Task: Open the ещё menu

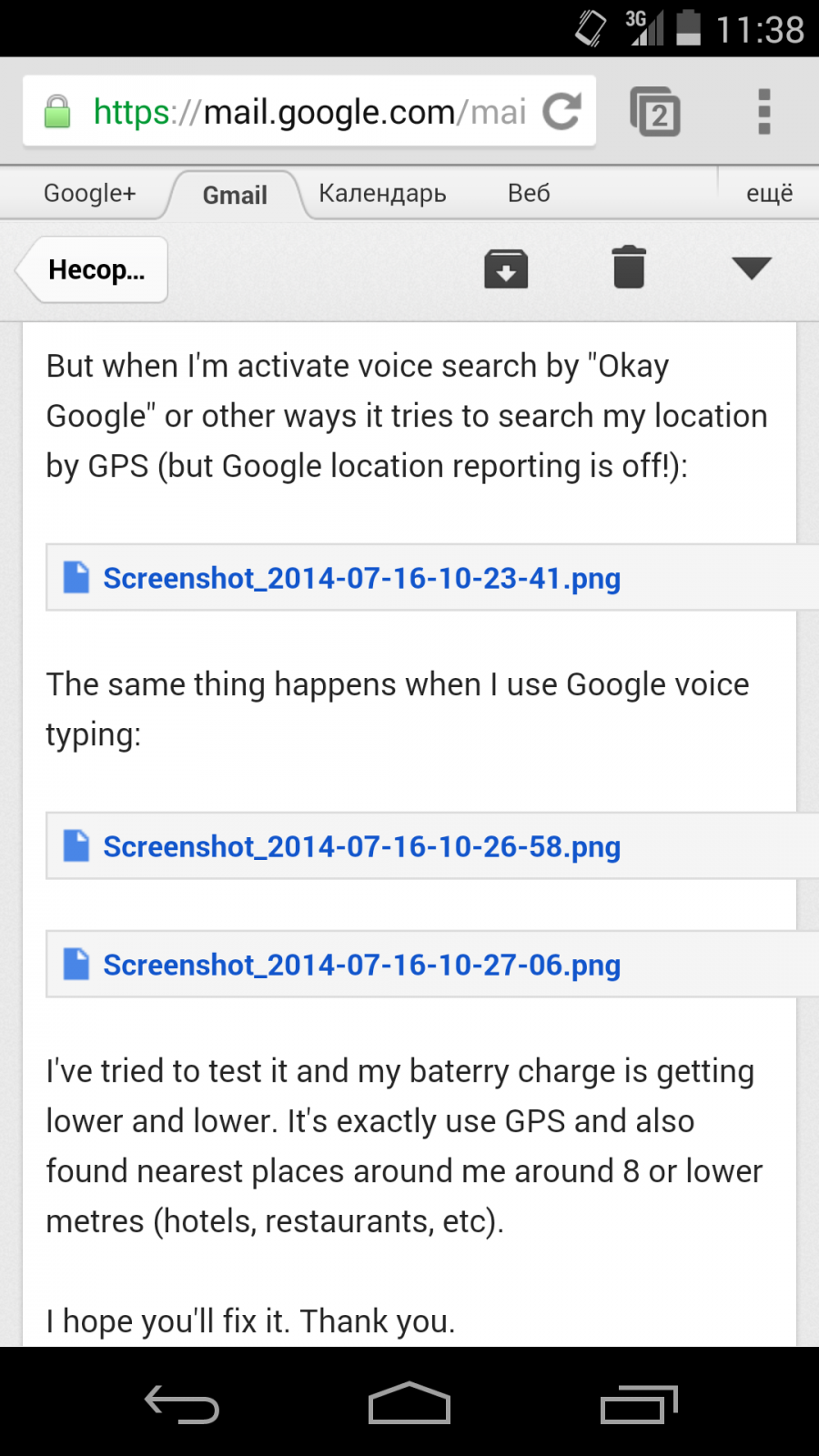Action: (x=769, y=193)
